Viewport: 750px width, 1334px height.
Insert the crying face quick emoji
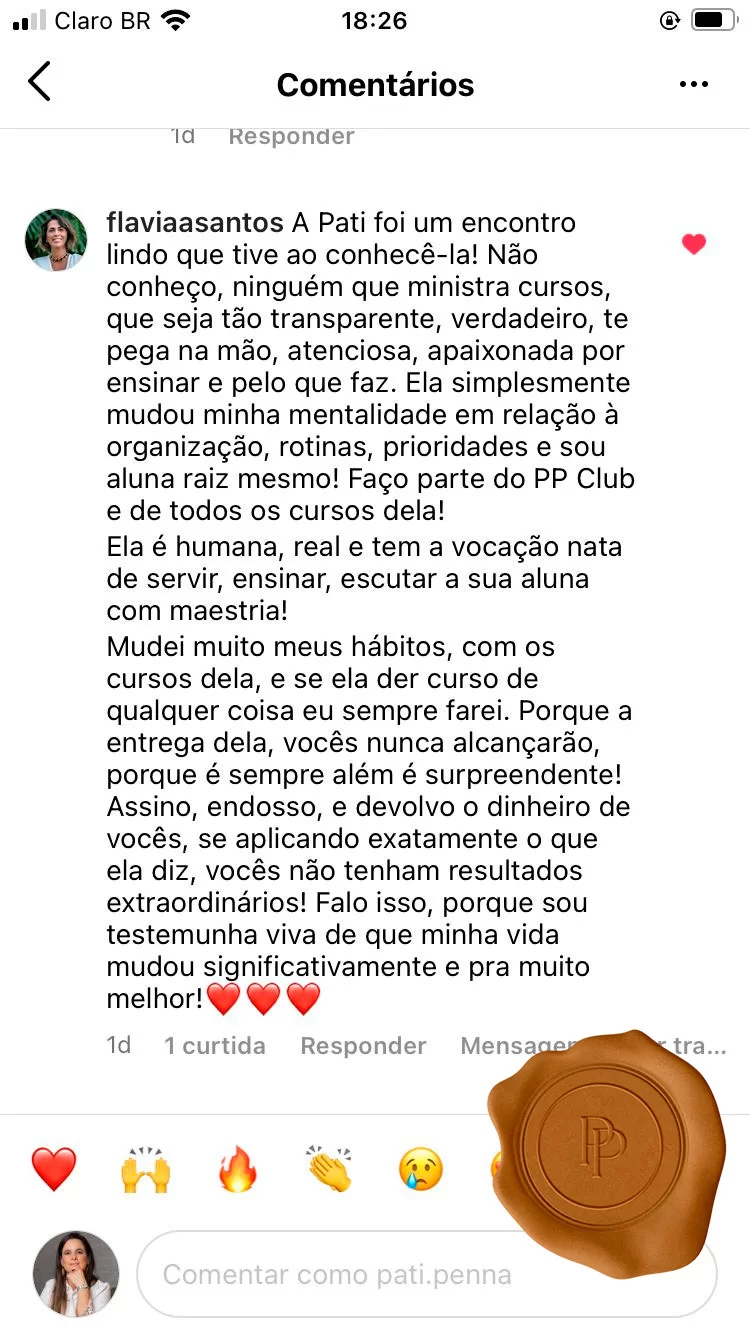pos(421,1169)
